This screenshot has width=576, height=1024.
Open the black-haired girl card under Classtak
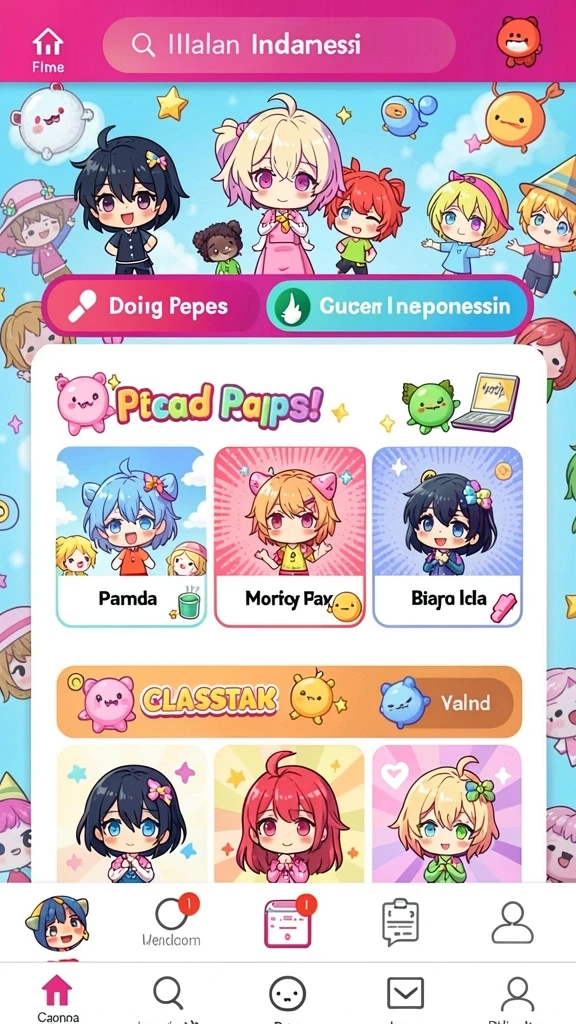131,814
